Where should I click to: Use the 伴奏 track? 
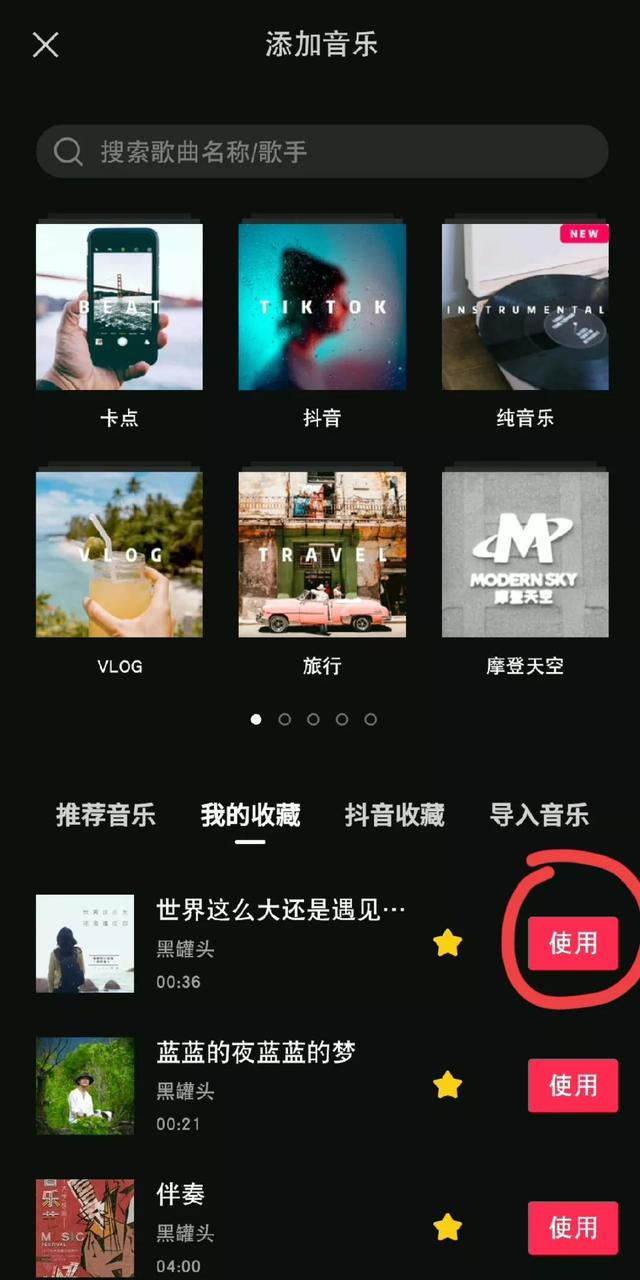coord(573,1227)
